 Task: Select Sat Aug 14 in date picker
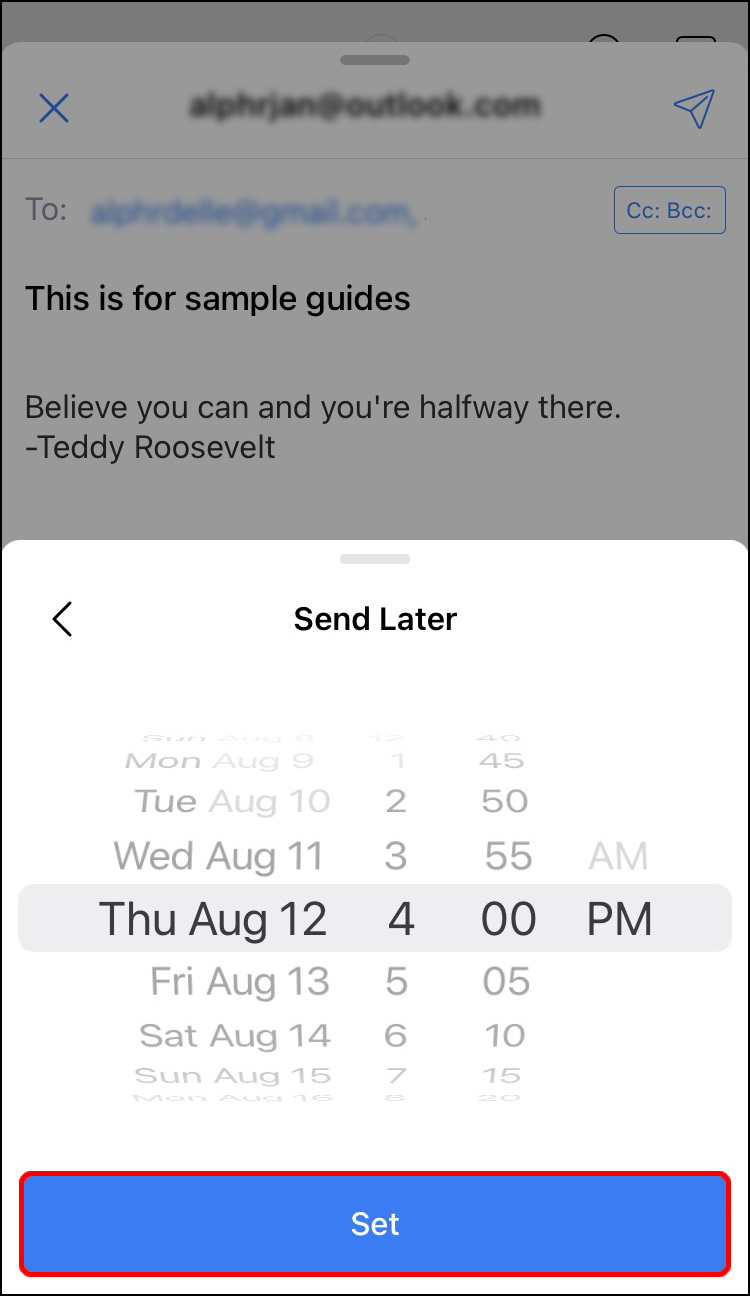click(x=235, y=1035)
